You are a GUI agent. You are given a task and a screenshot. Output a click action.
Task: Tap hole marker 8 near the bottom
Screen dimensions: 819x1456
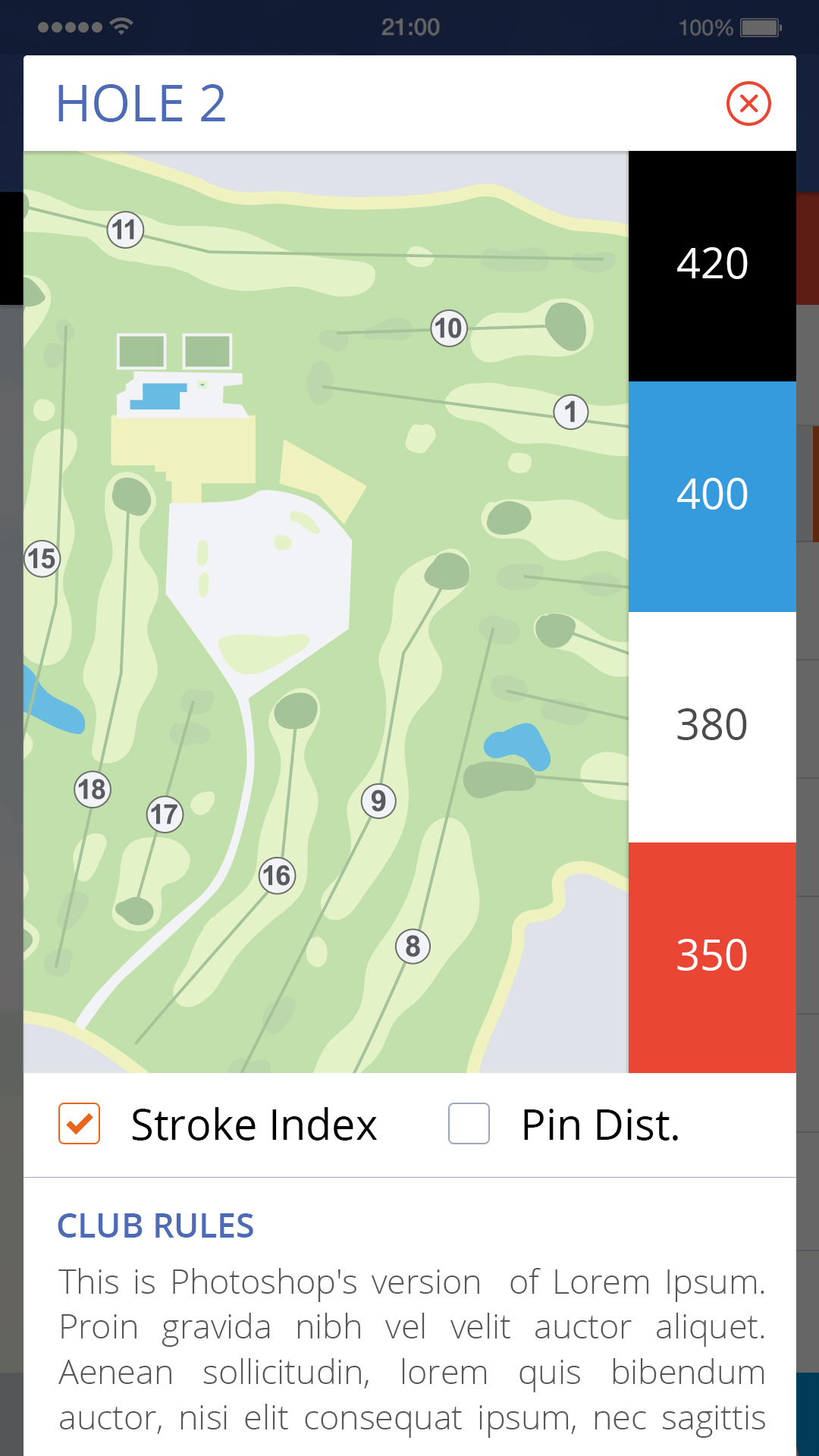pos(412,946)
